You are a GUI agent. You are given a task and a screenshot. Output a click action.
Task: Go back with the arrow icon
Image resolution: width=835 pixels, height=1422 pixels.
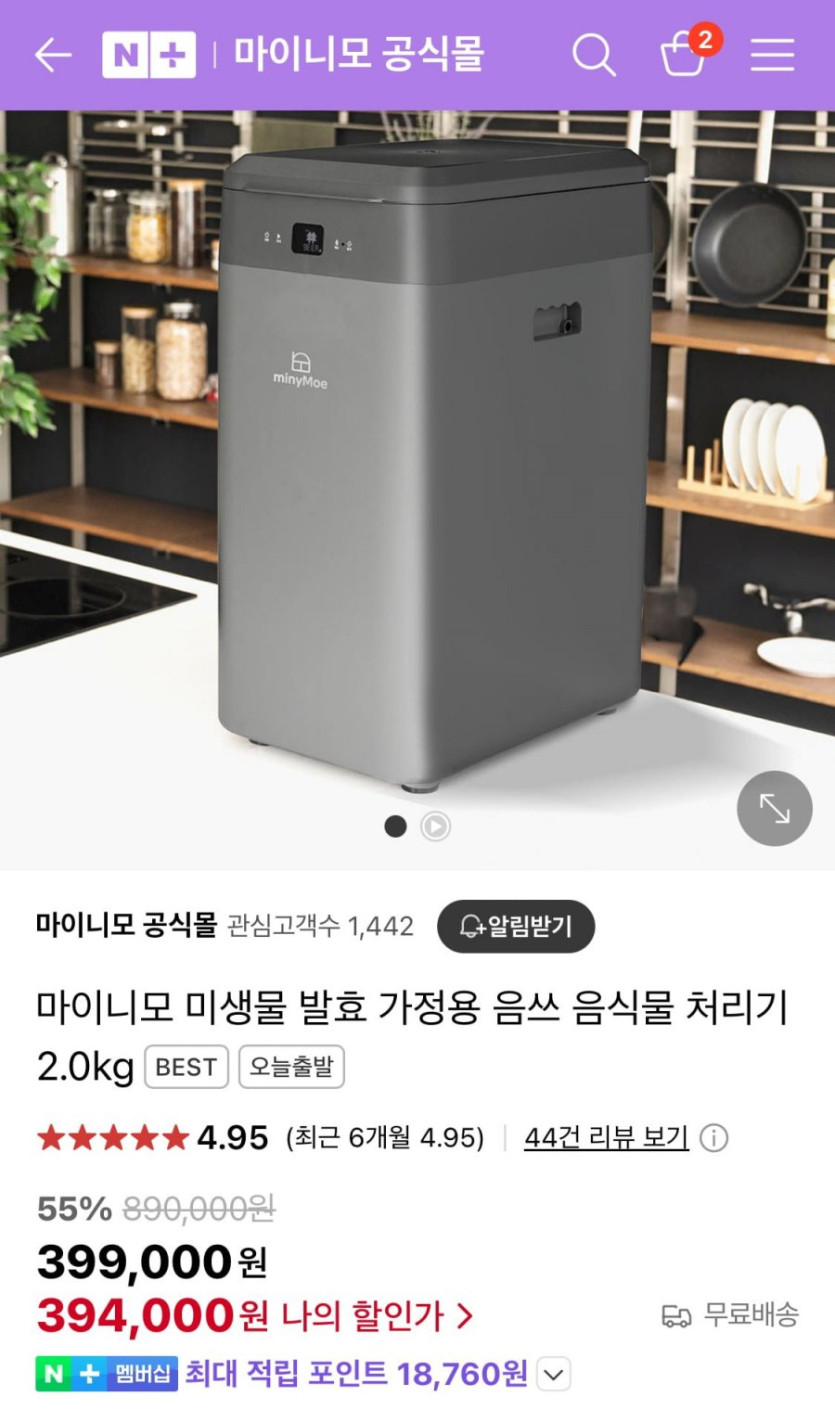[x=53, y=55]
